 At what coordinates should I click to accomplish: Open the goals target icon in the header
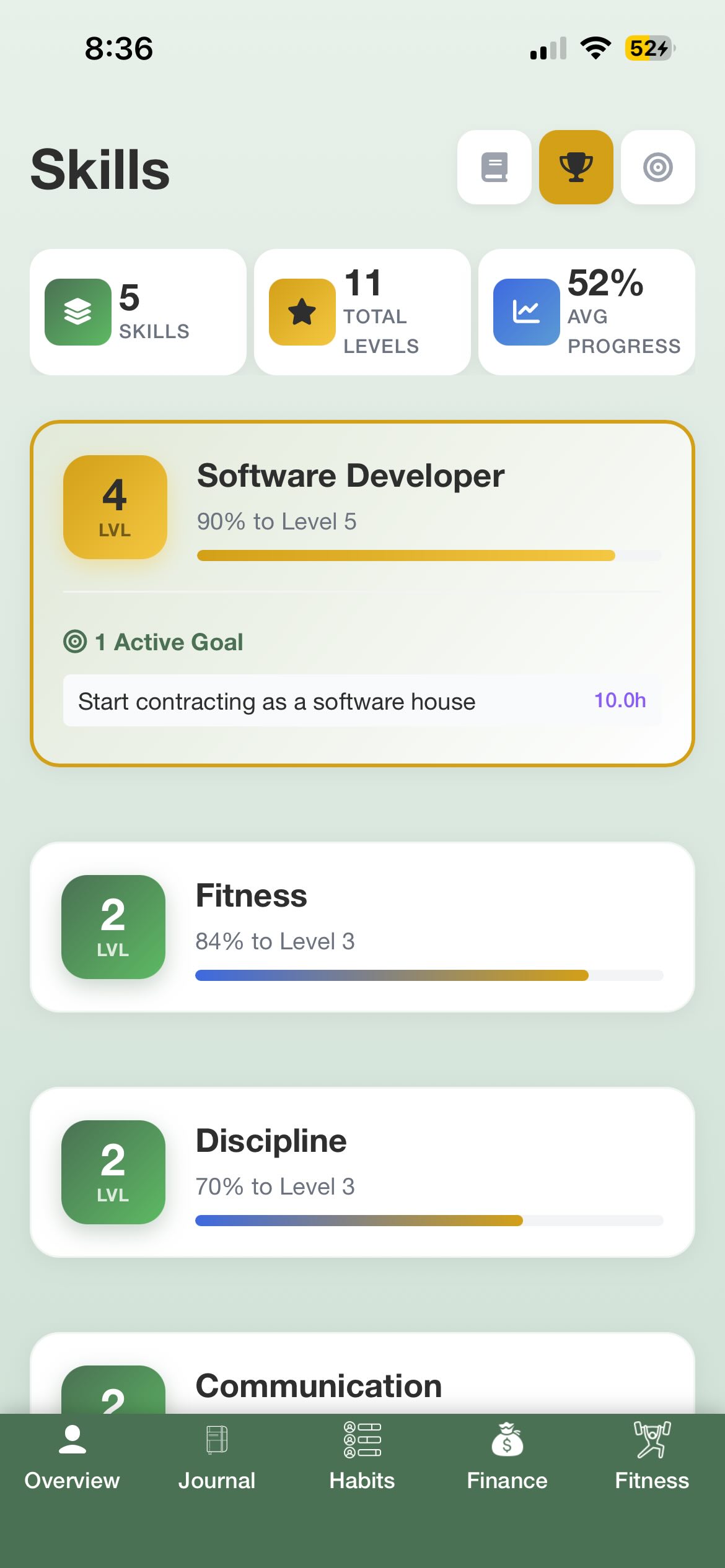658,167
